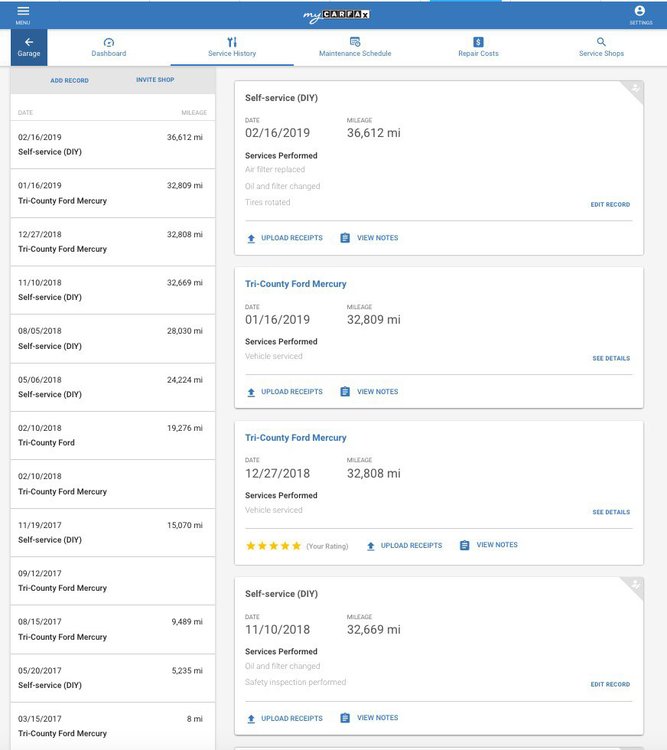
Task: Edit record for the 11/10/2018 service
Action: pyautogui.click(x=610, y=684)
